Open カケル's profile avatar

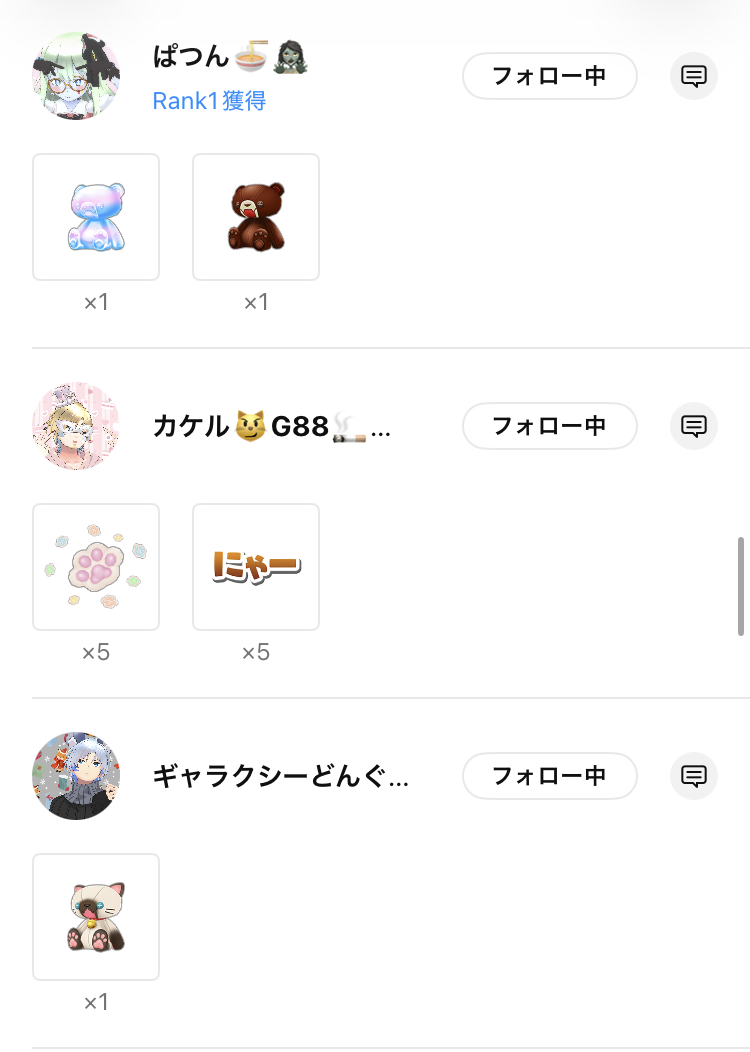pyautogui.click(x=76, y=425)
